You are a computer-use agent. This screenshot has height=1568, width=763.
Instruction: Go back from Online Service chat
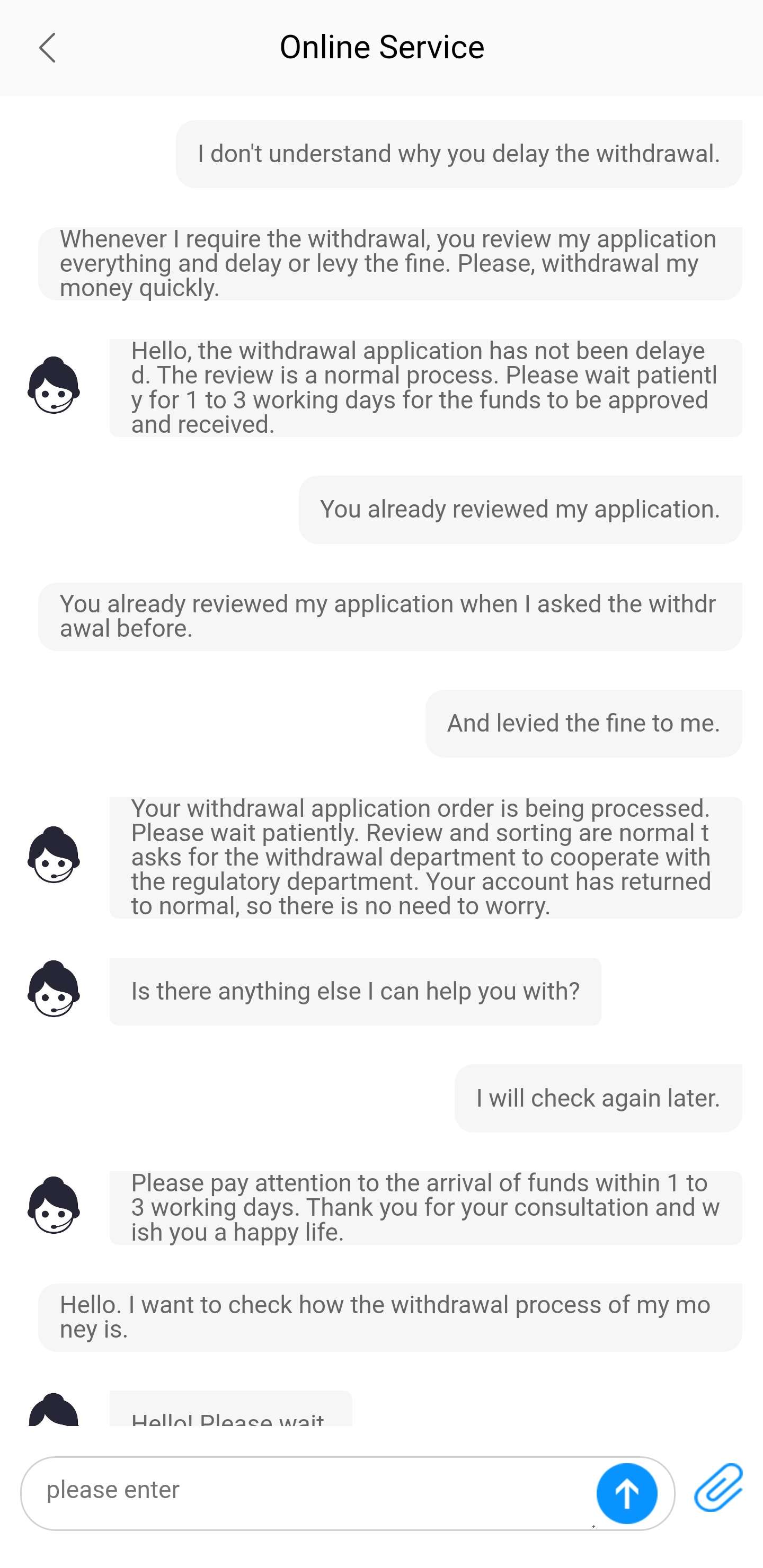tap(48, 48)
